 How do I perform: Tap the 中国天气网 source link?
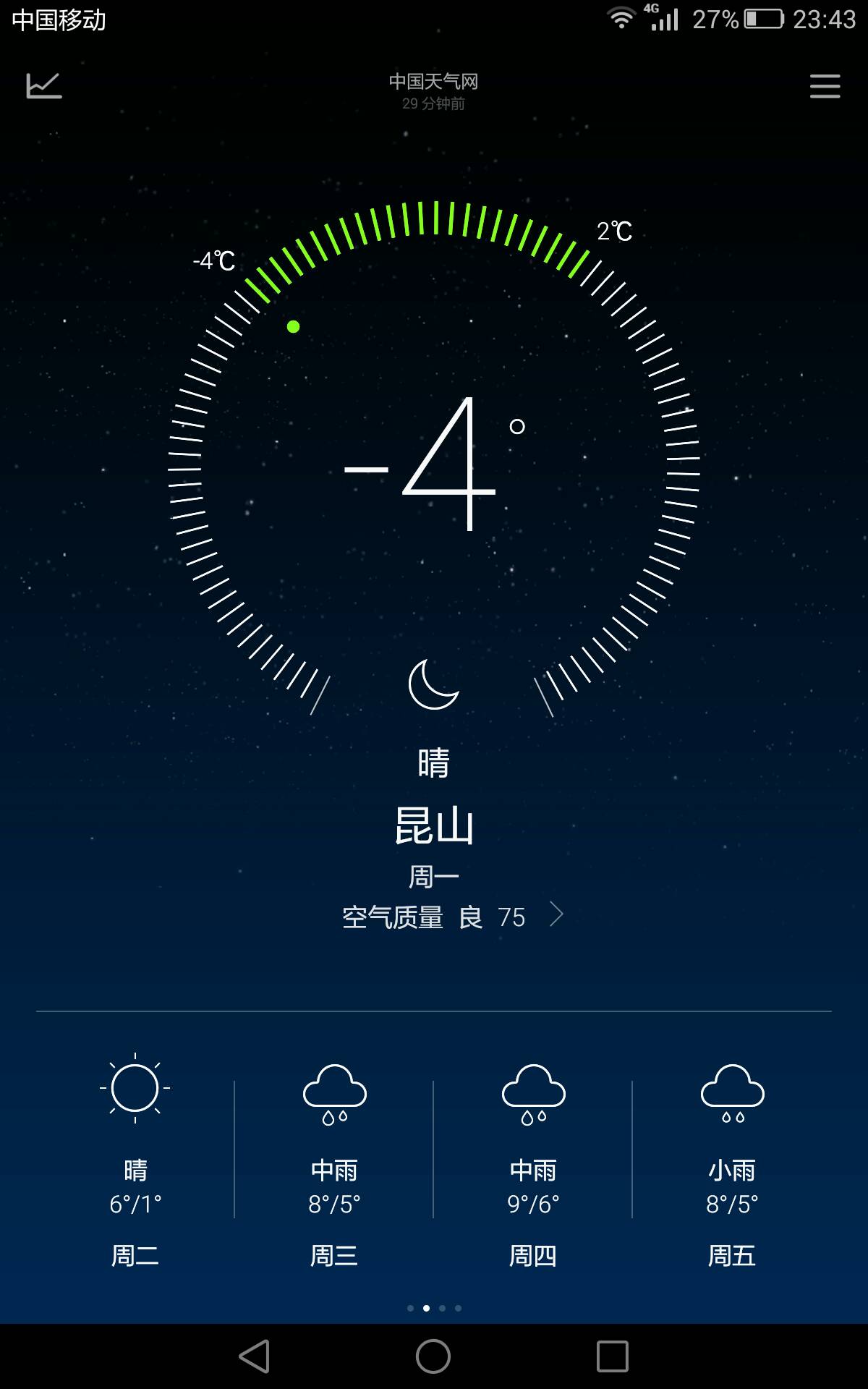(x=433, y=81)
